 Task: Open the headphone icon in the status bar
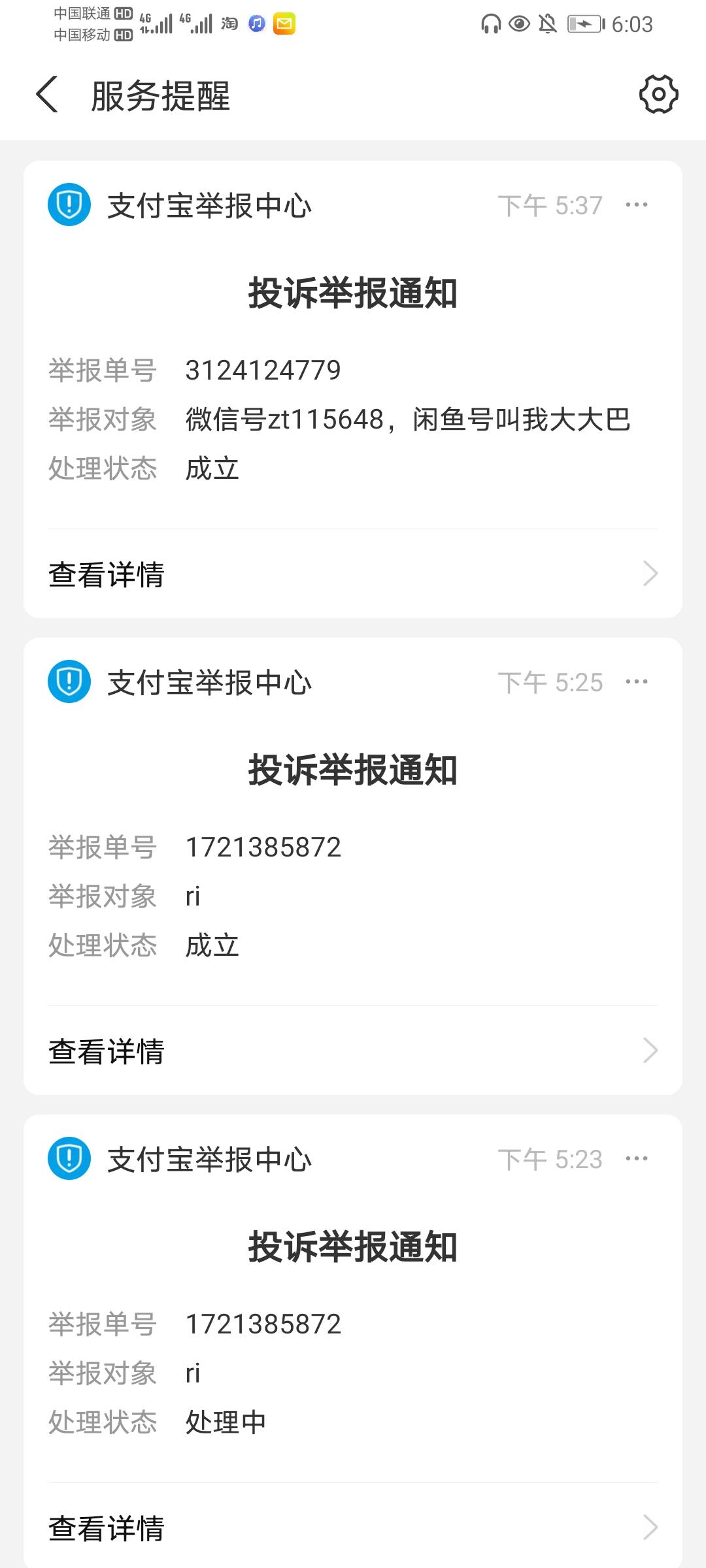click(x=490, y=23)
